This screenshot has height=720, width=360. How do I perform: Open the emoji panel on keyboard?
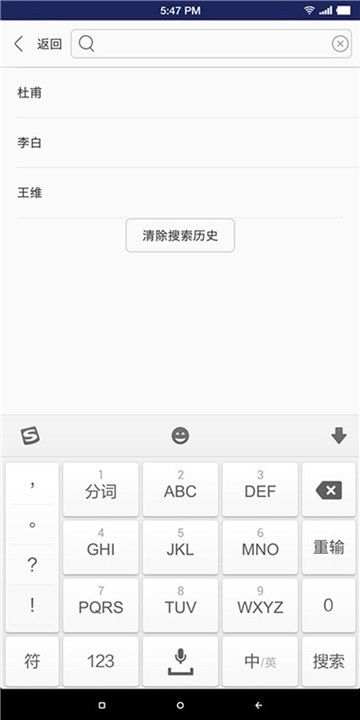(180, 436)
